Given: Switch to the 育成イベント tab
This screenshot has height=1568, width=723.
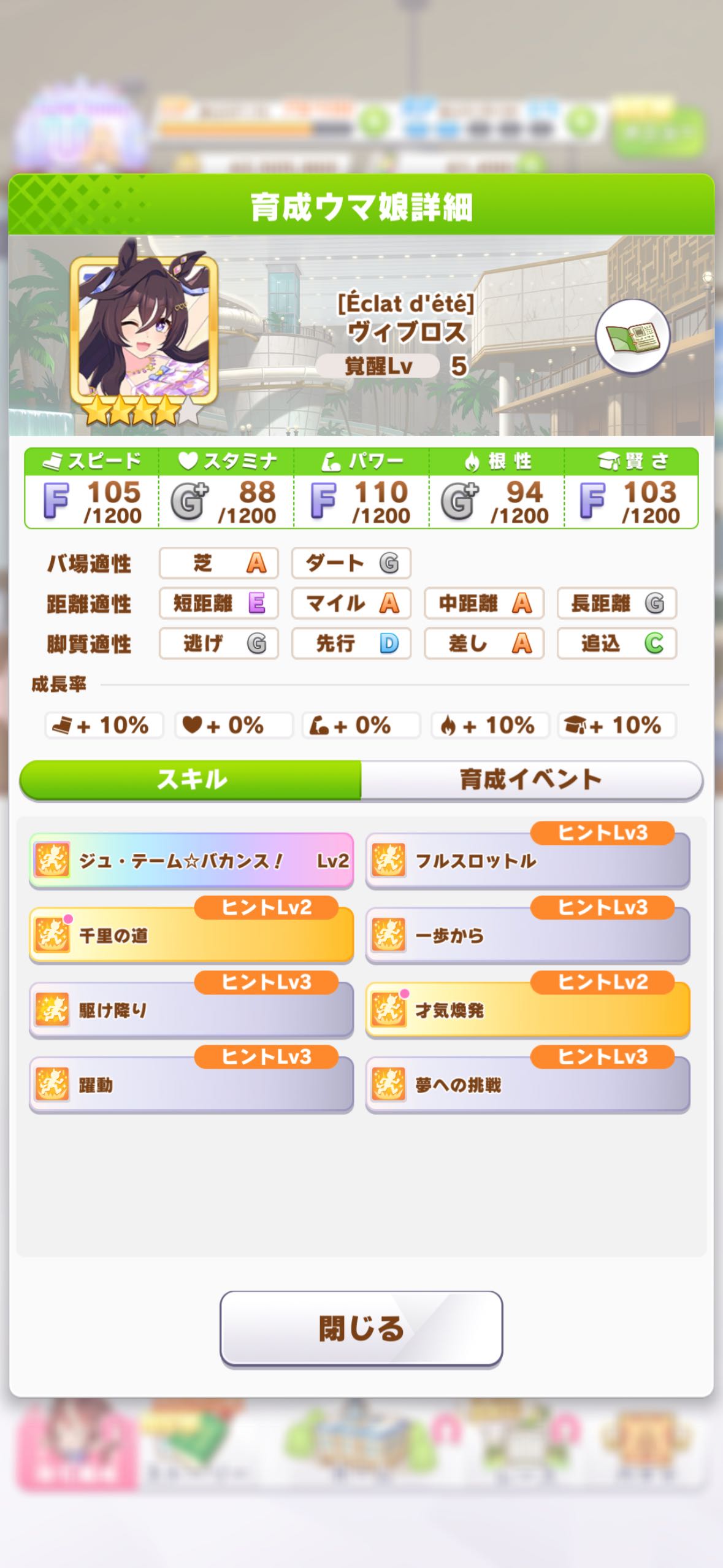Looking at the screenshot, I should point(530,780).
